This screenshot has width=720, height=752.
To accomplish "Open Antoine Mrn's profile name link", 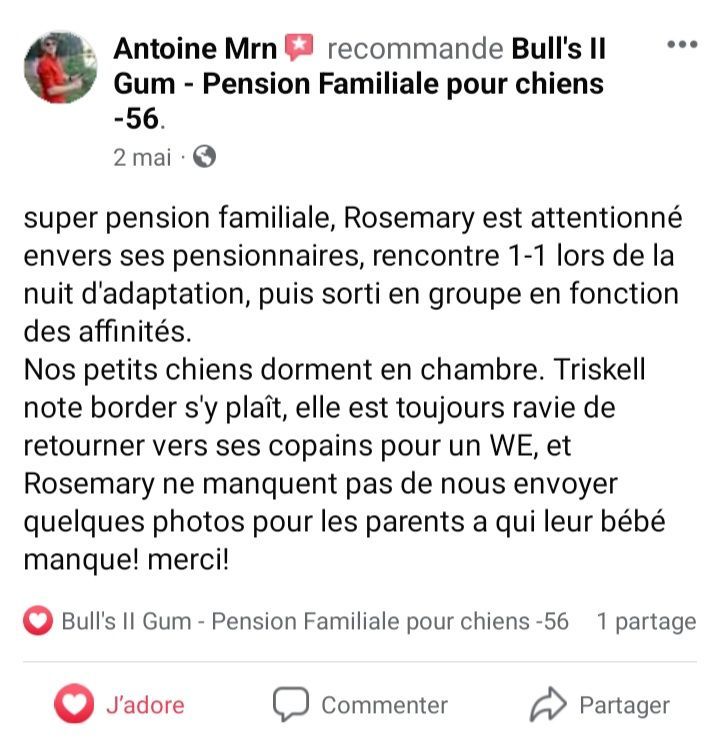I will click(194, 47).
